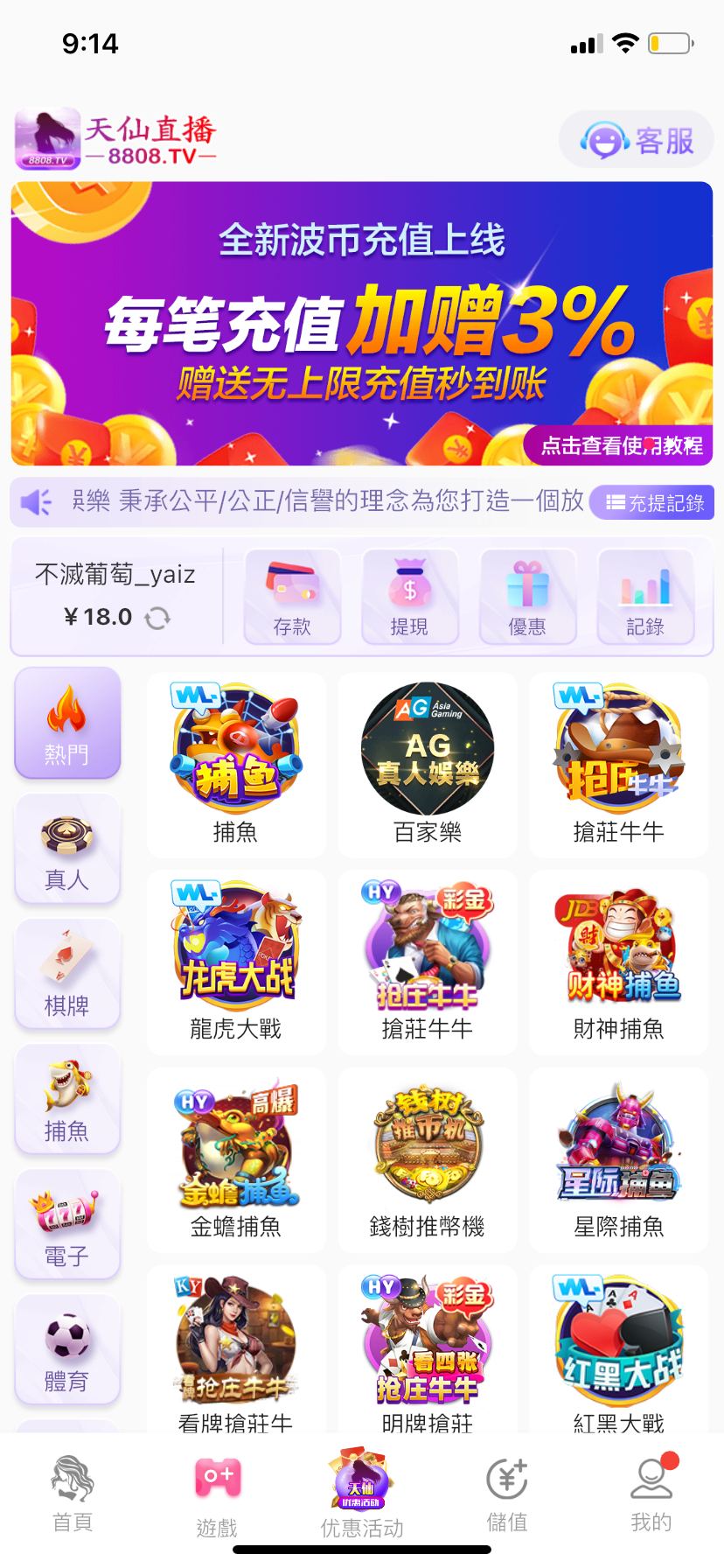
Task: Select the 體育 sports category
Action: [66, 1349]
